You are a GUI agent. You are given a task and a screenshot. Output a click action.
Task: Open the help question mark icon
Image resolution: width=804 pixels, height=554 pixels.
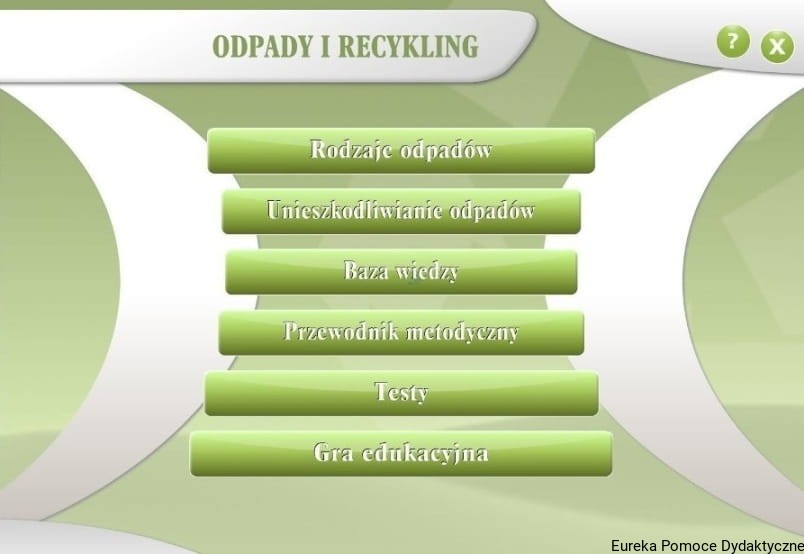point(733,42)
